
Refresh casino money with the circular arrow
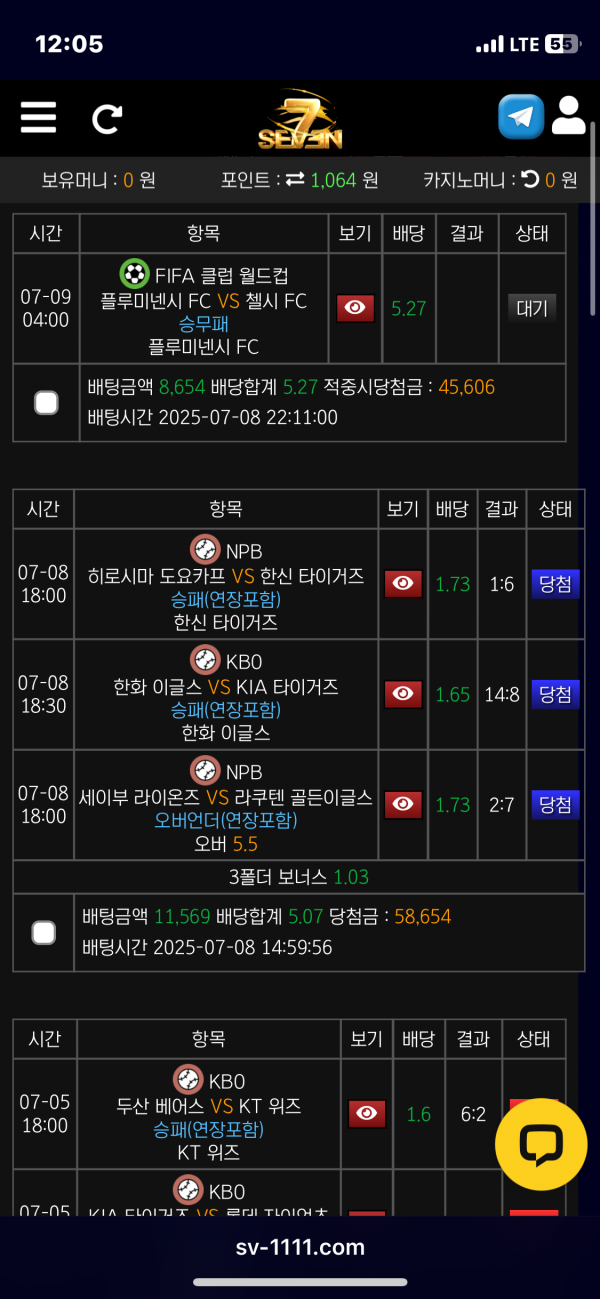tap(530, 180)
